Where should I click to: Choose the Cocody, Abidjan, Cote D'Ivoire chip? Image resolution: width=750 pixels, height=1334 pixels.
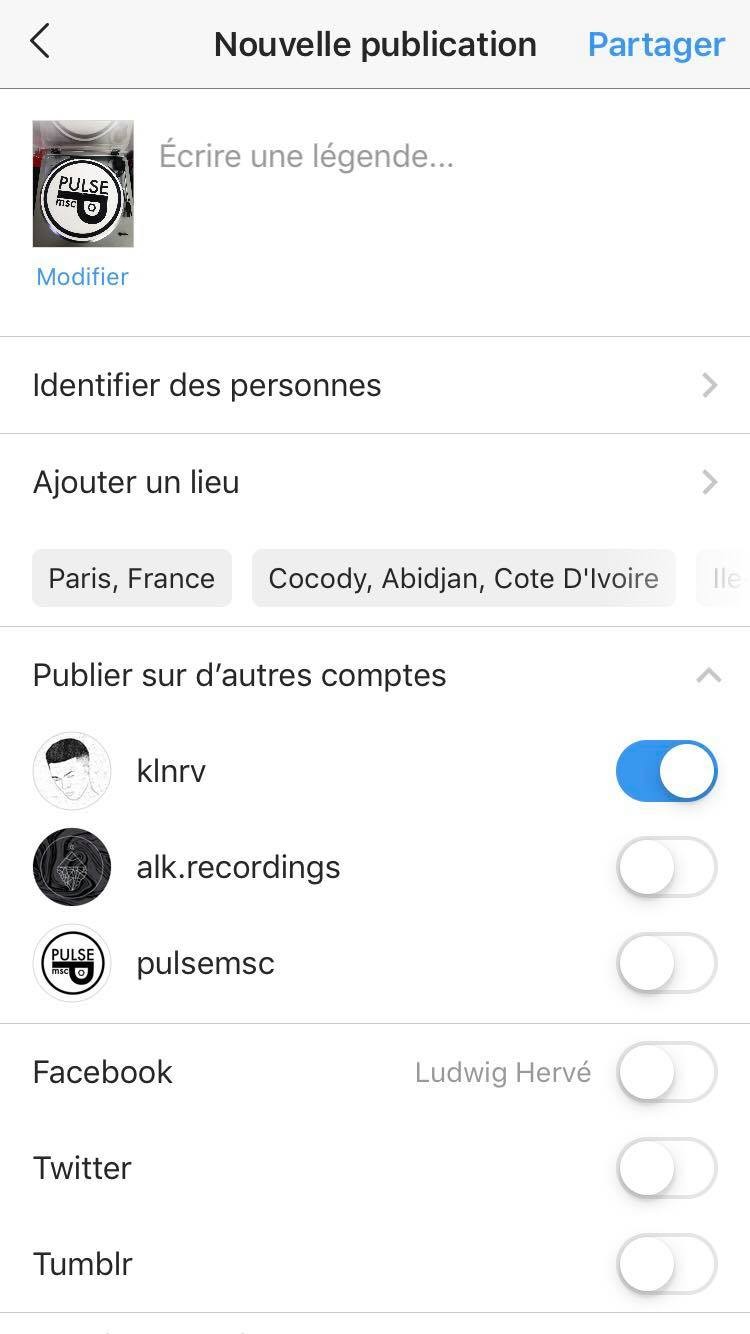[x=463, y=578]
